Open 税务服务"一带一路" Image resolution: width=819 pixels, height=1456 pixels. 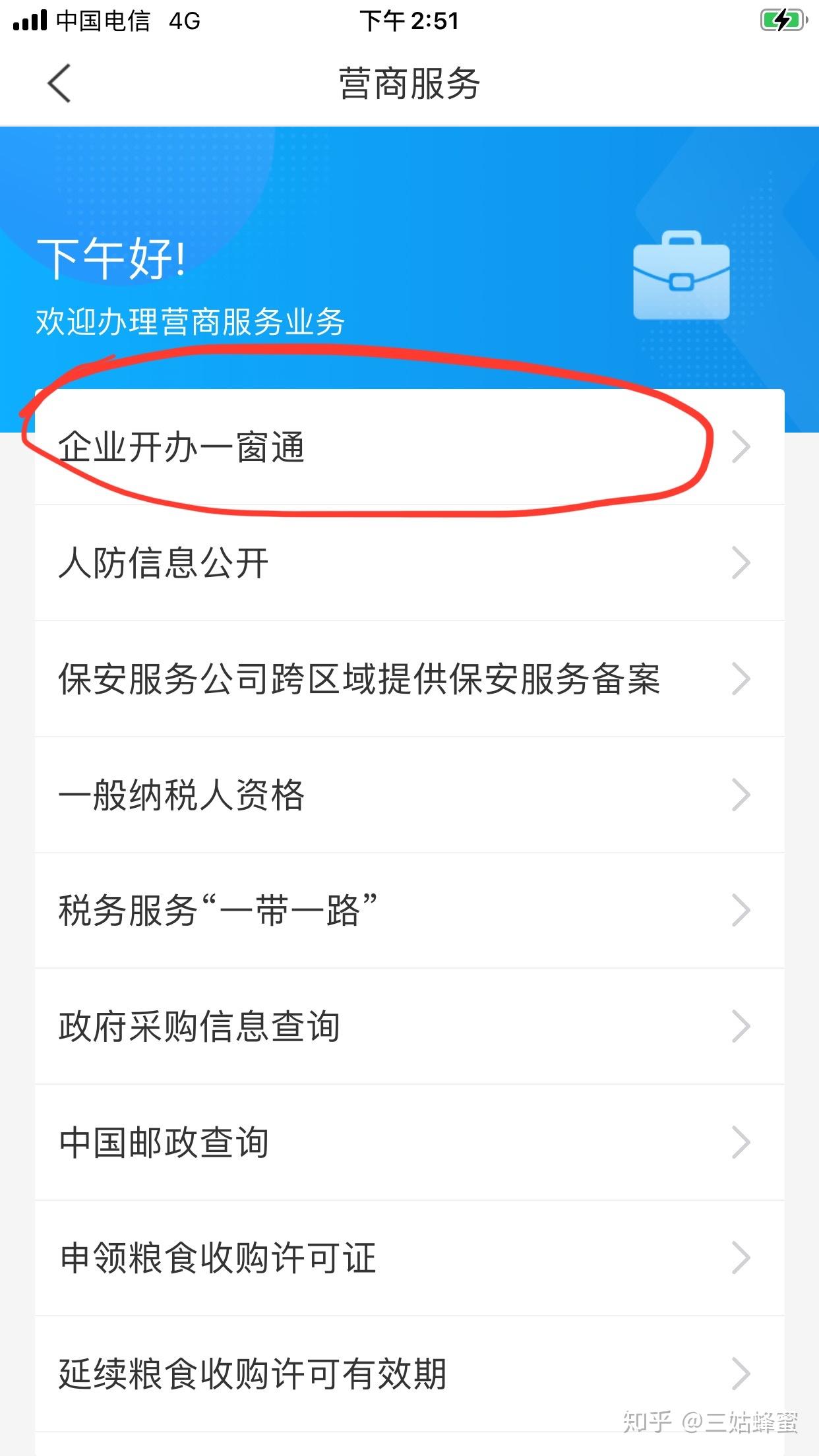[x=409, y=911]
